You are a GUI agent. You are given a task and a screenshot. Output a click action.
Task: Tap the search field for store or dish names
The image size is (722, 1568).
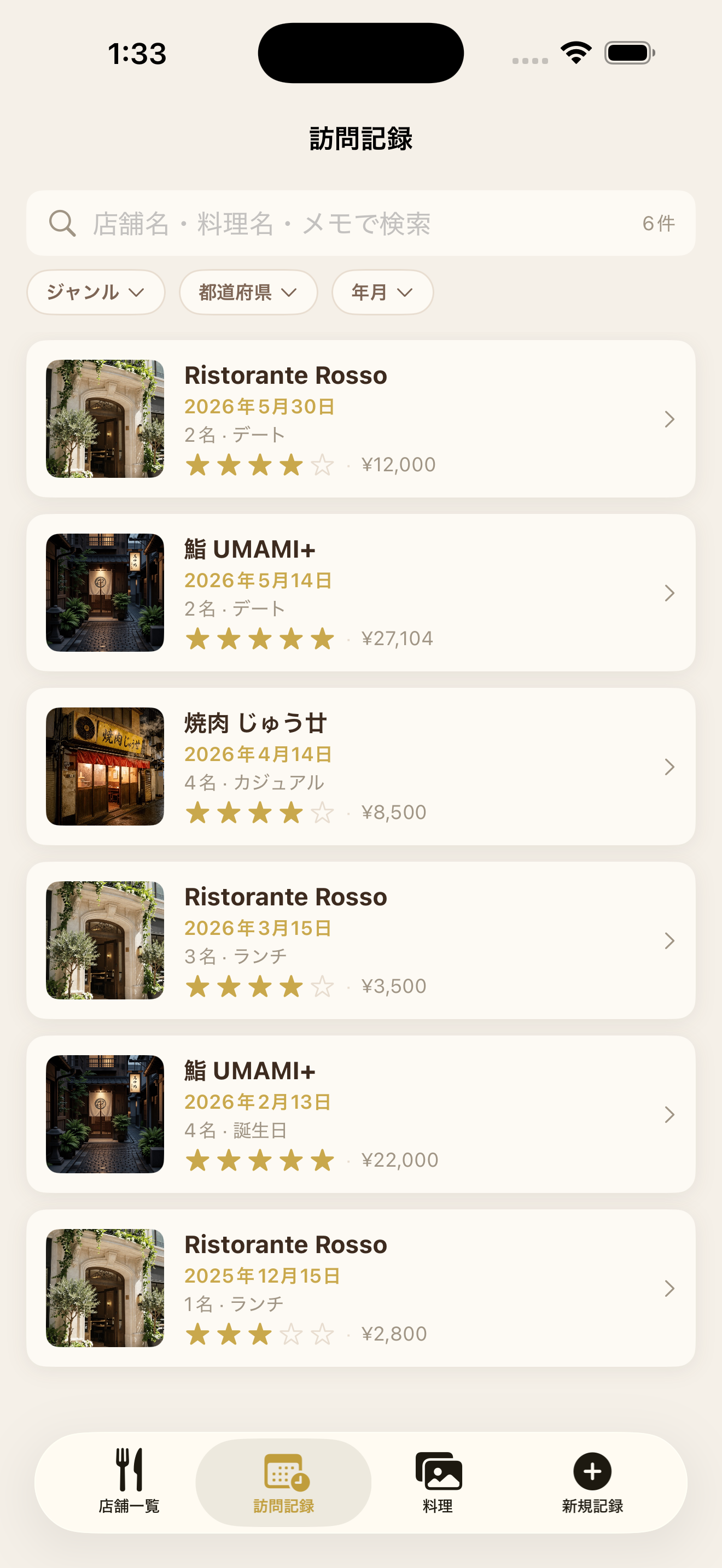click(360, 224)
